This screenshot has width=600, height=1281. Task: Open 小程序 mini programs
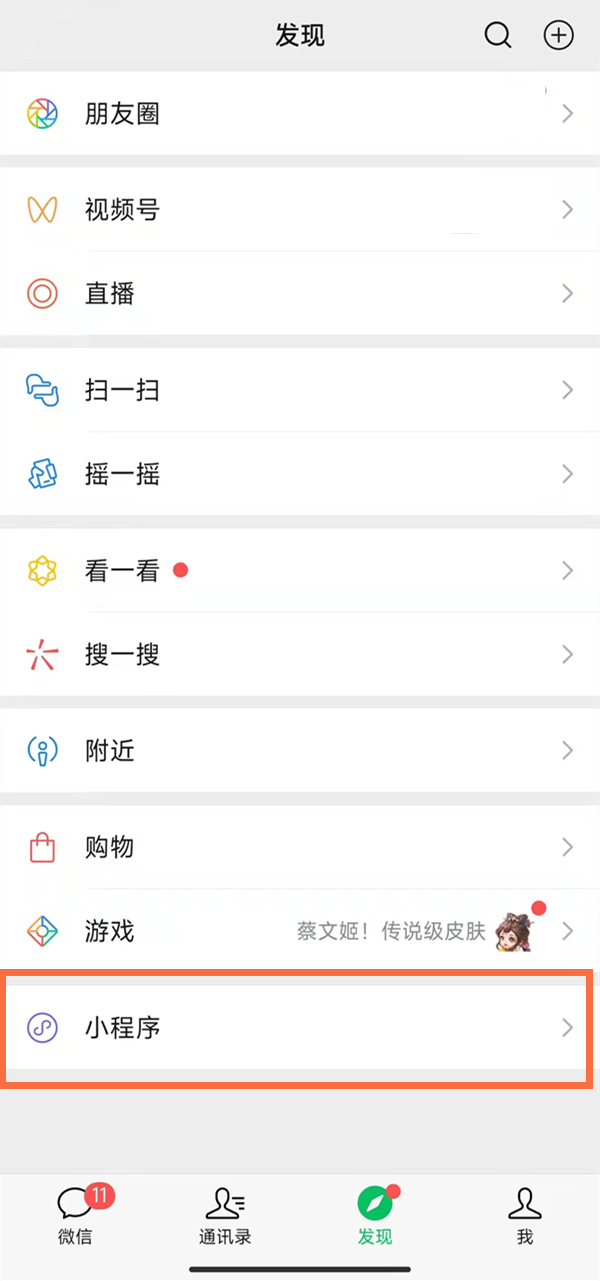click(300, 1027)
